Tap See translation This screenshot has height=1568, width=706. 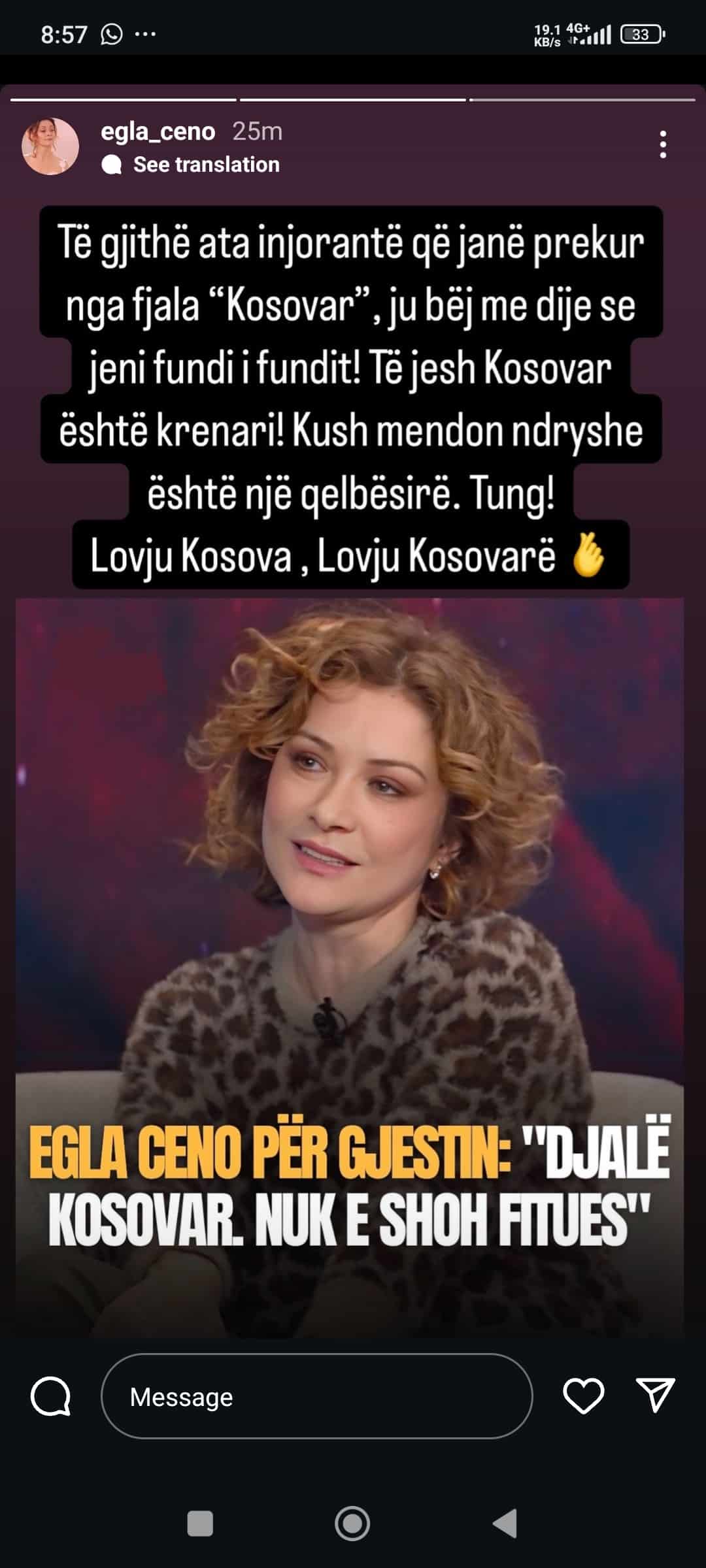point(206,165)
